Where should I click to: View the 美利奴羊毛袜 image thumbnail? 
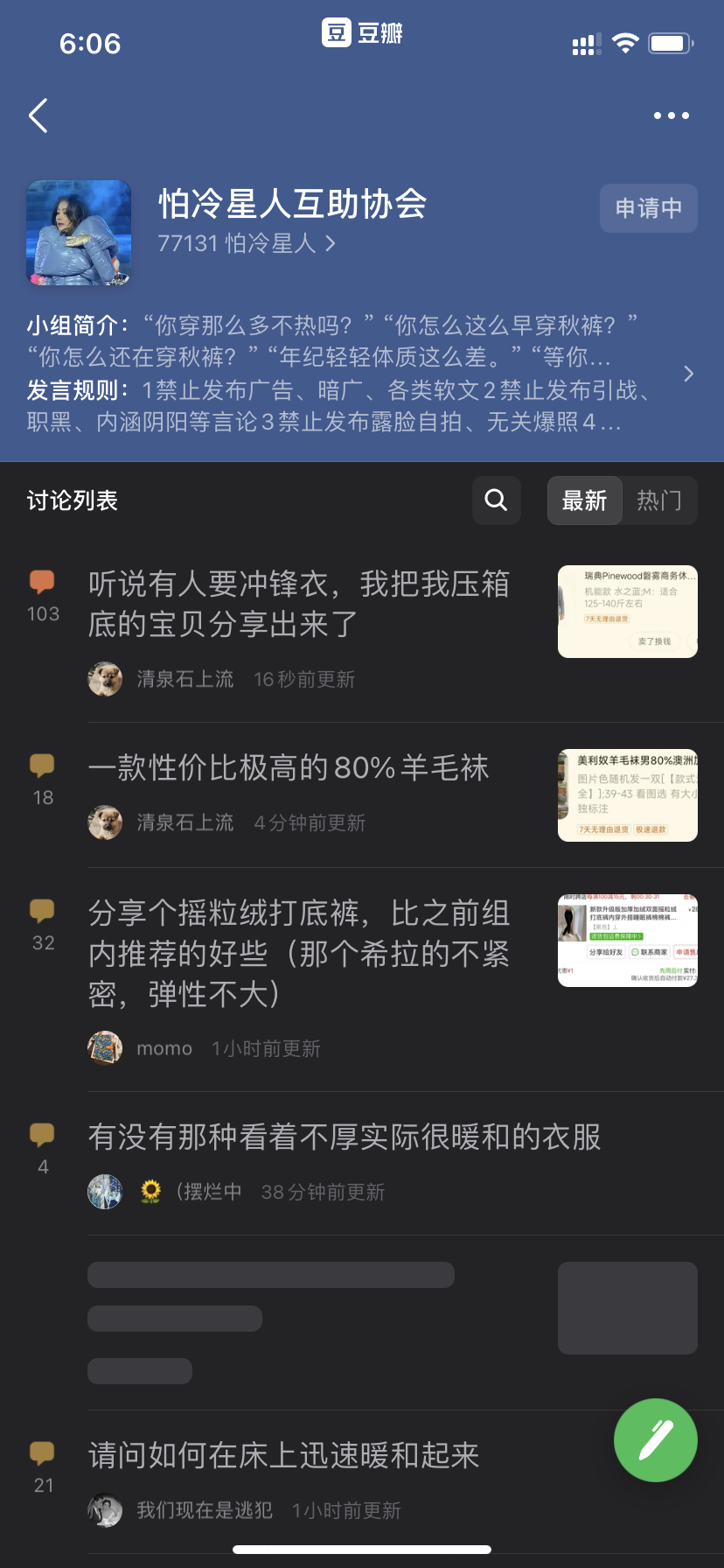pos(627,795)
